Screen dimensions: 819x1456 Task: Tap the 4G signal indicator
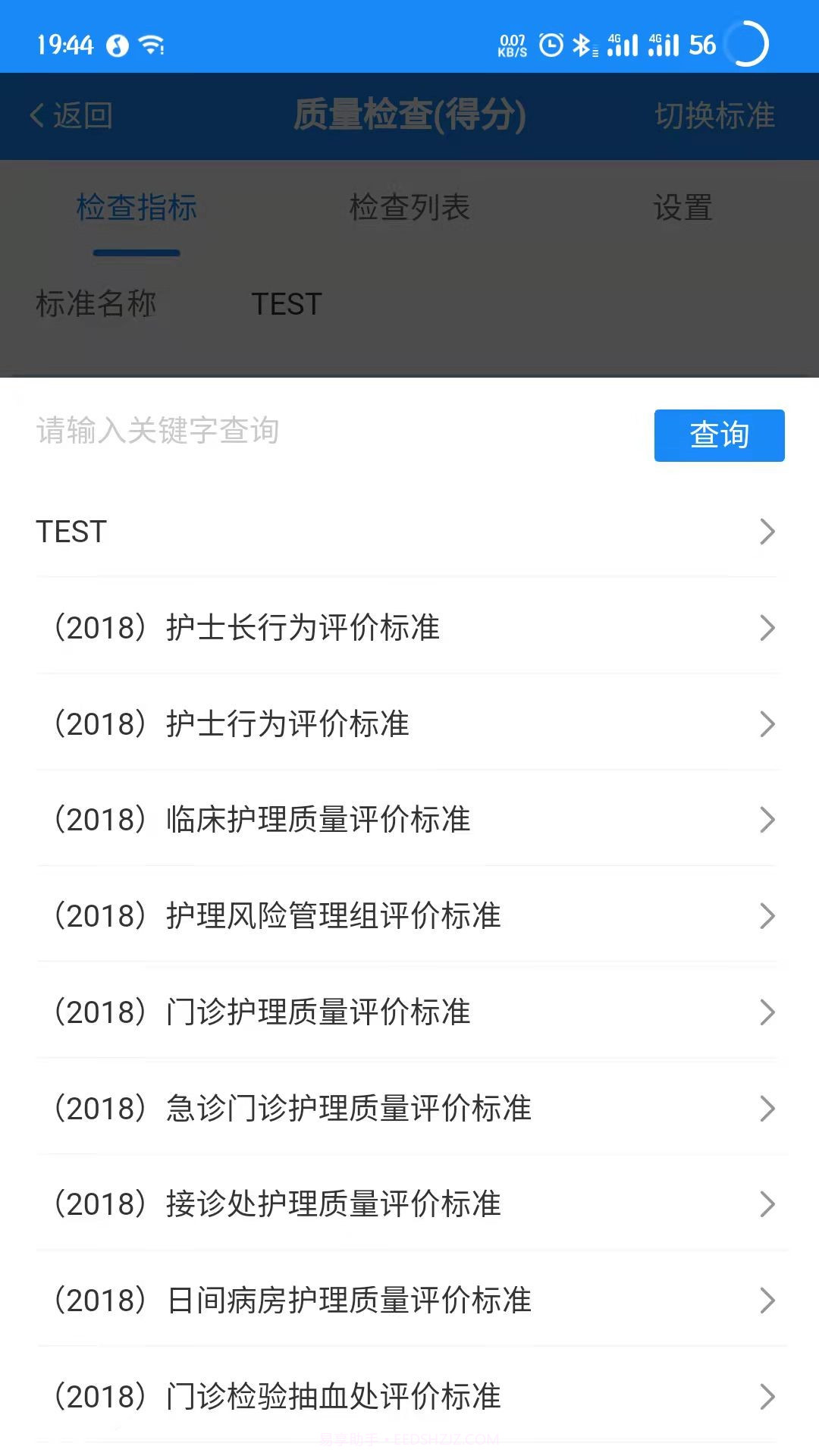point(622,43)
